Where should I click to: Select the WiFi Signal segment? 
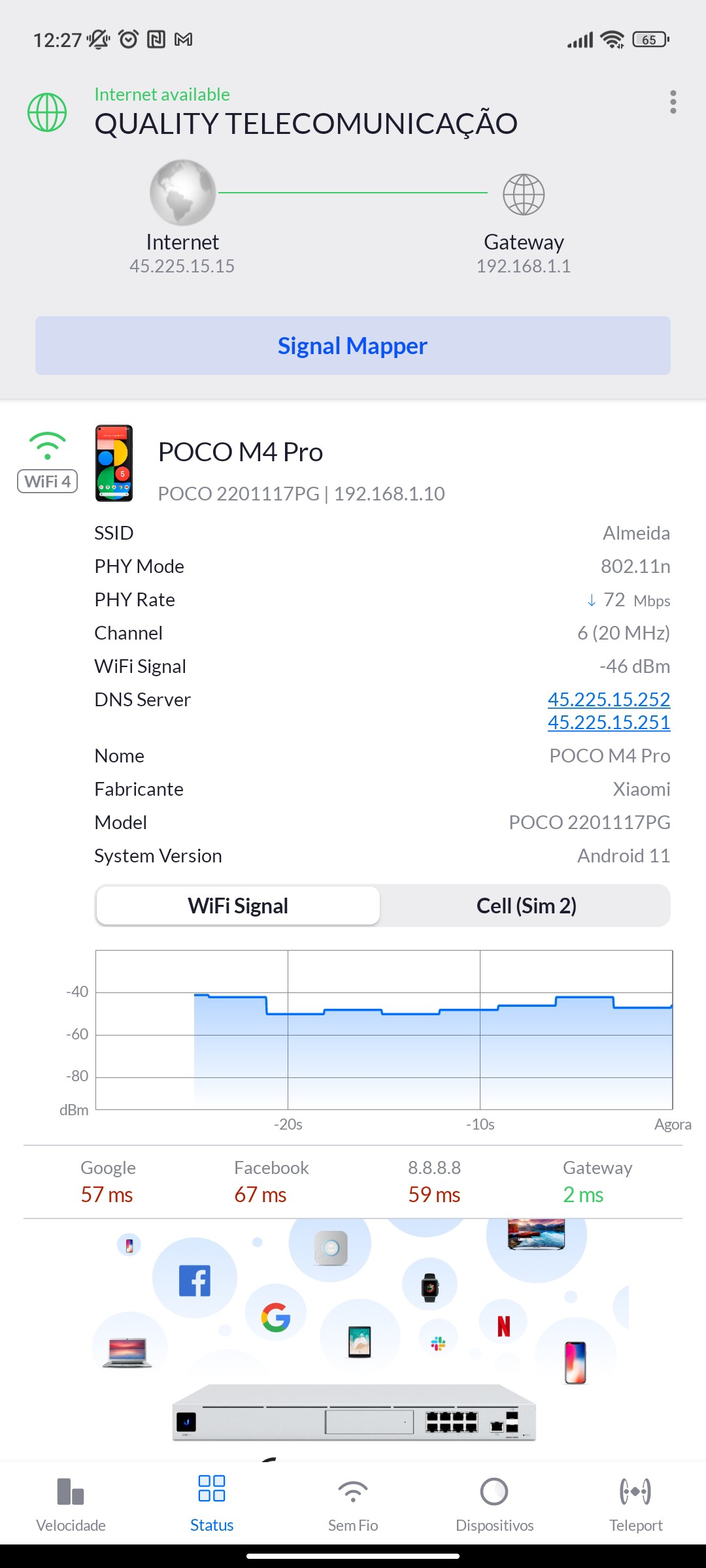(238, 906)
